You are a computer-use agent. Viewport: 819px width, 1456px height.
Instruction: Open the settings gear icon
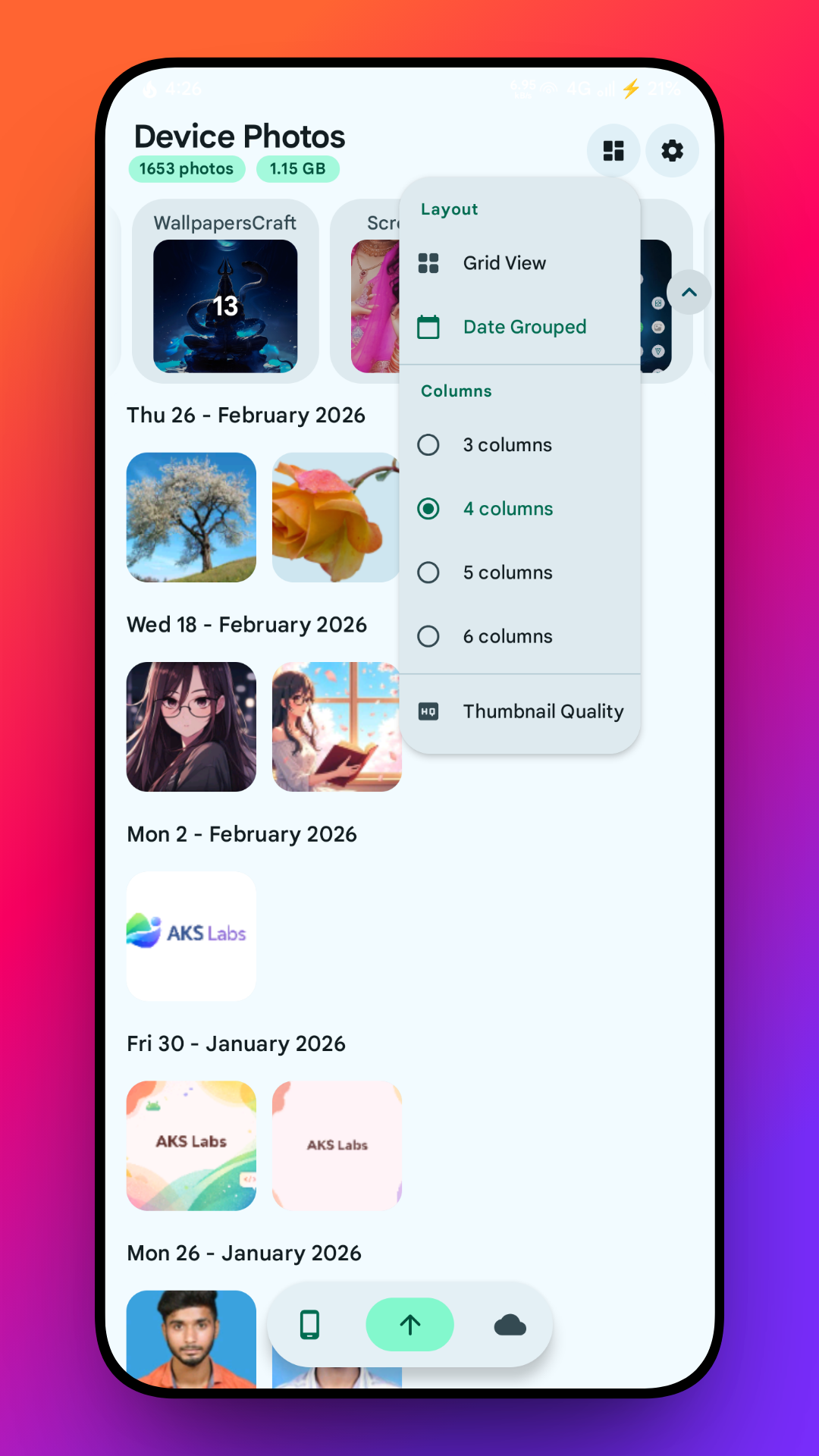coord(672,151)
